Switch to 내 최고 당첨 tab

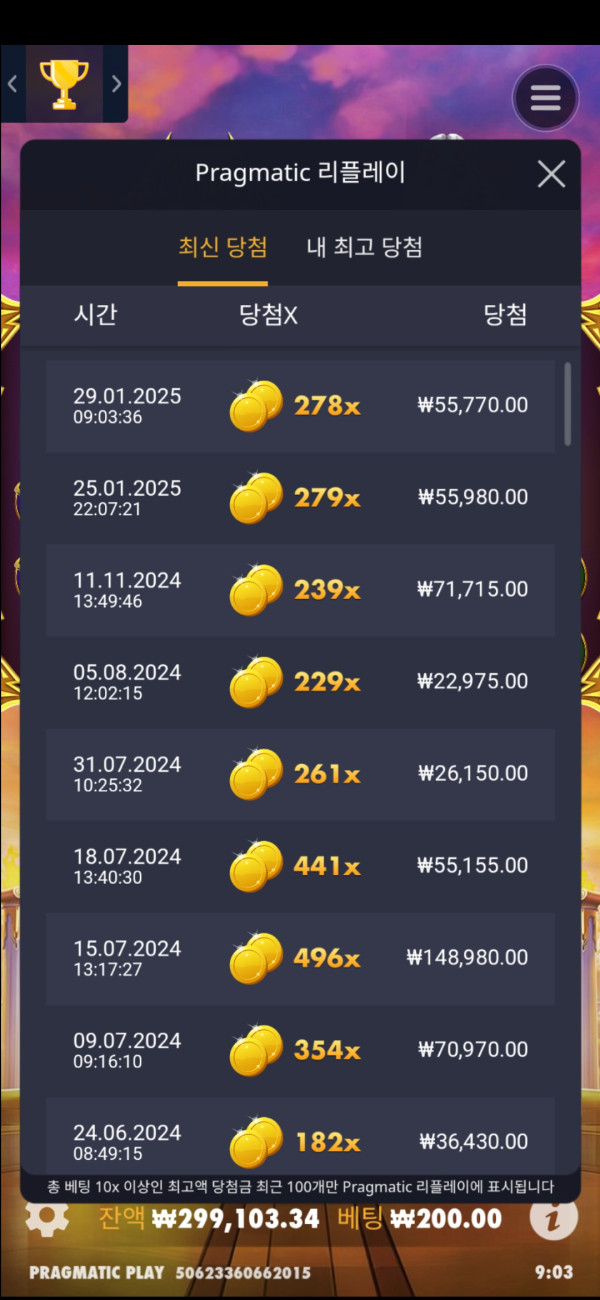[364, 247]
